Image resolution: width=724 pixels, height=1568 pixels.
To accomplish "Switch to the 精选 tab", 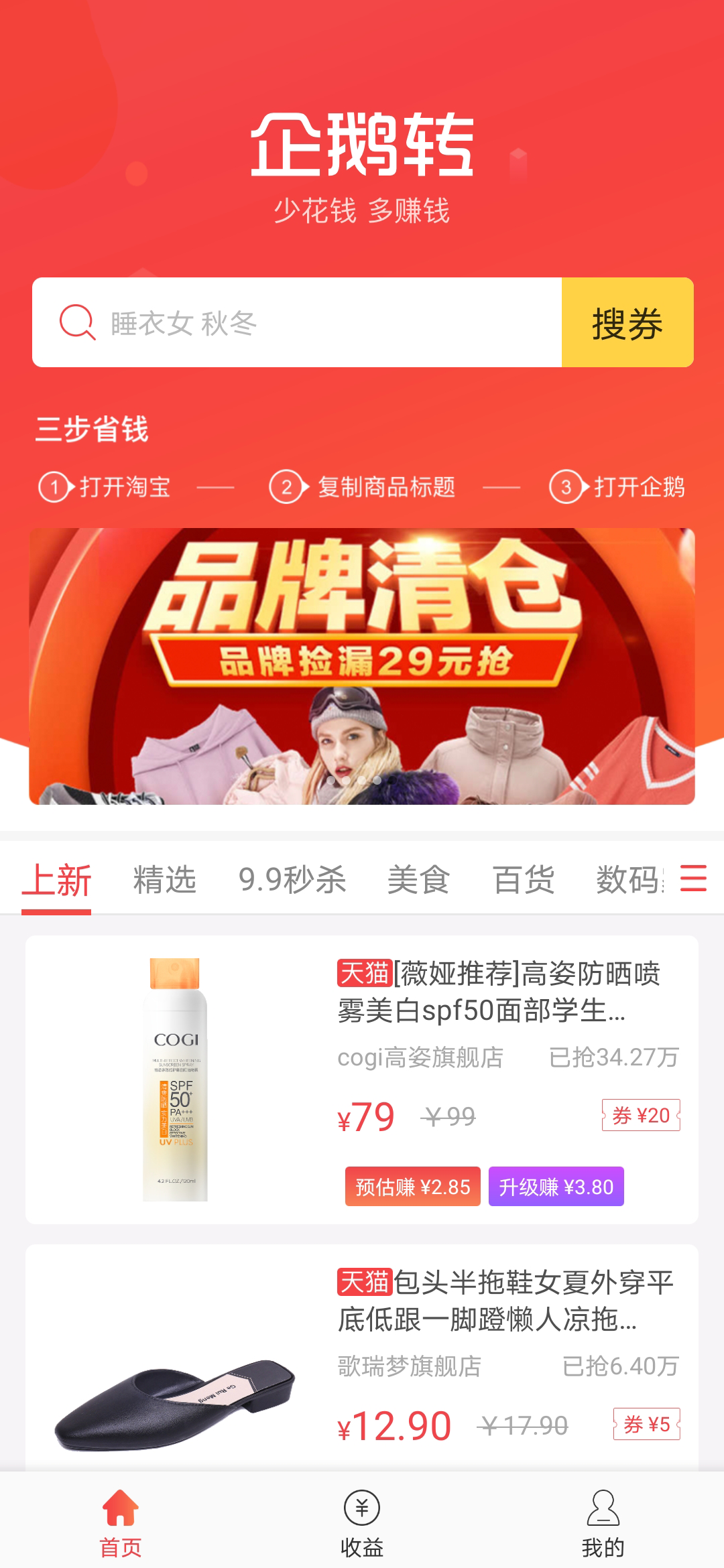I will [164, 879].
